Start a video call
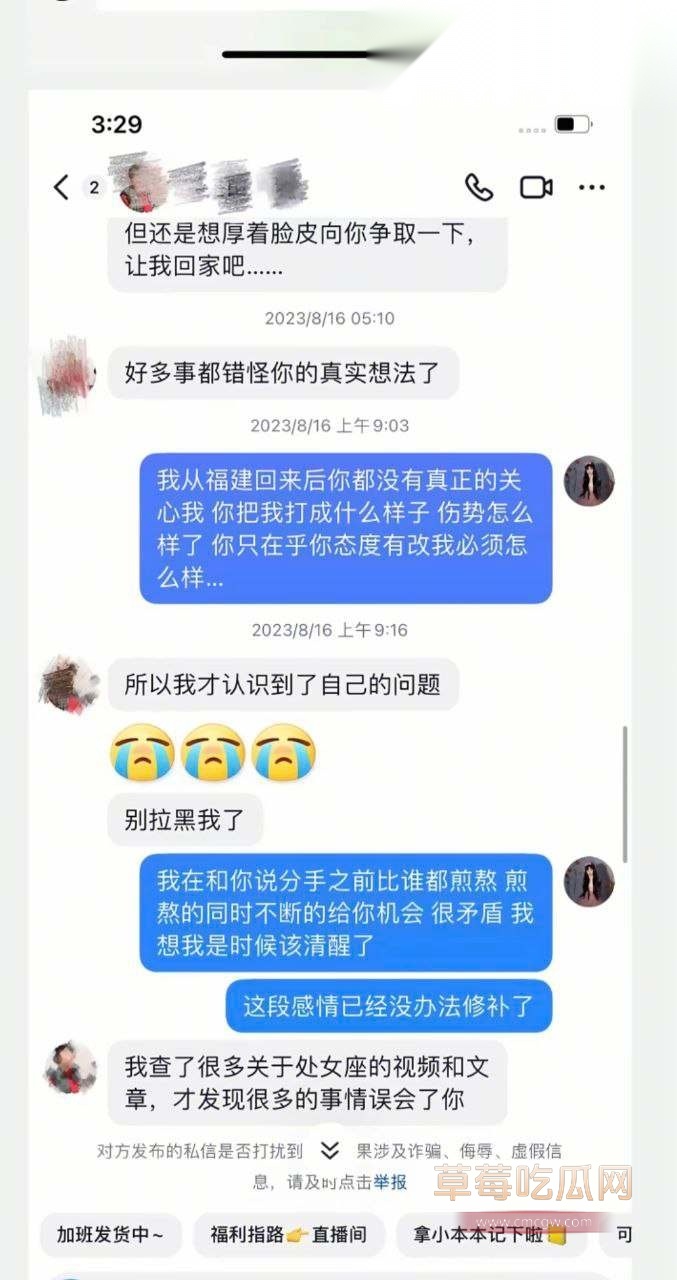The image size is (677, 1280). coord(536,187)
